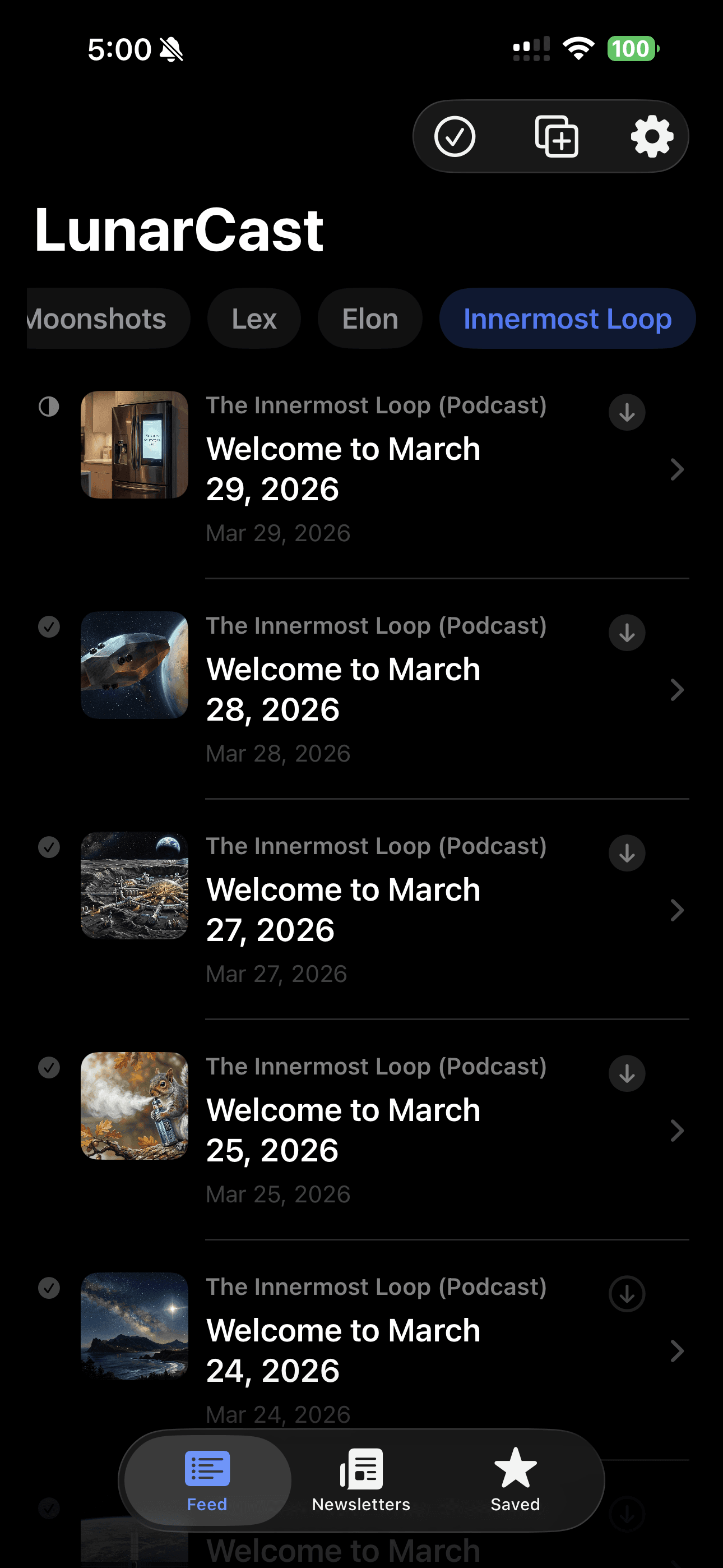Download the March 28 episode

click(626, 633)
